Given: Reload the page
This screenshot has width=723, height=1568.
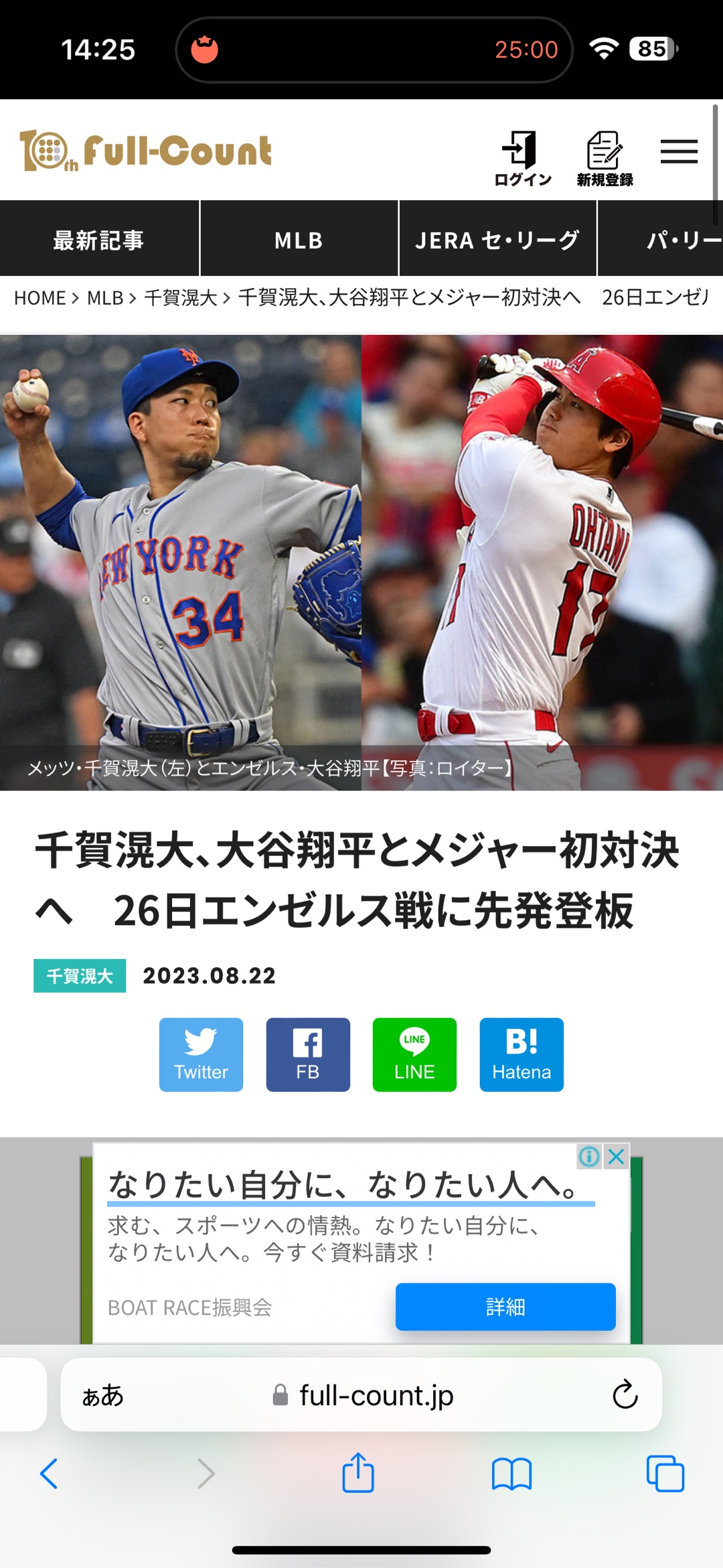Looking at the screenshot, I should 625,1395.
